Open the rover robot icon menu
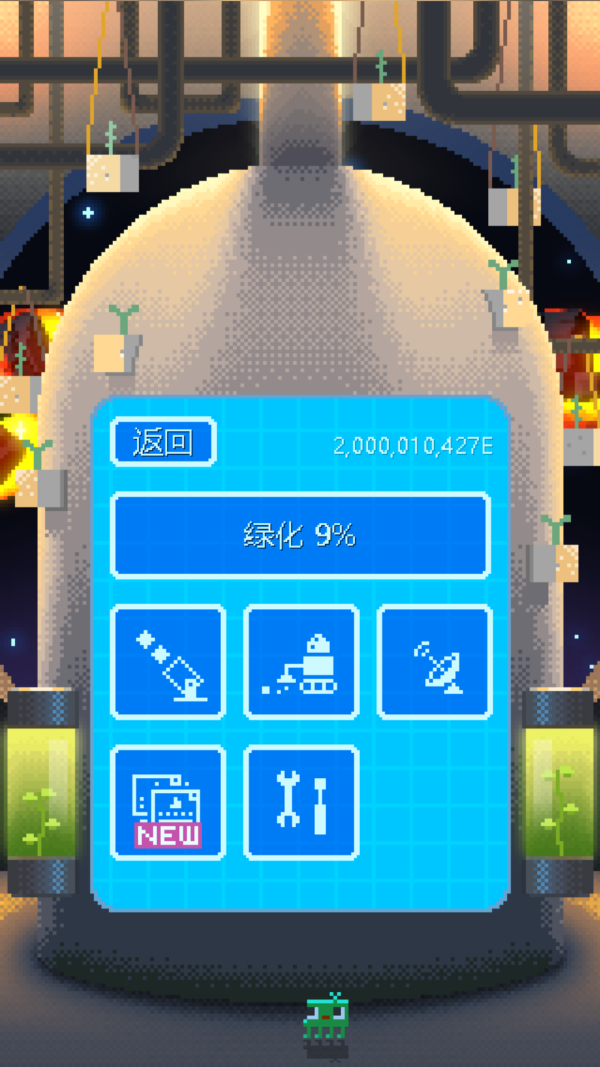 click(301, 662)
